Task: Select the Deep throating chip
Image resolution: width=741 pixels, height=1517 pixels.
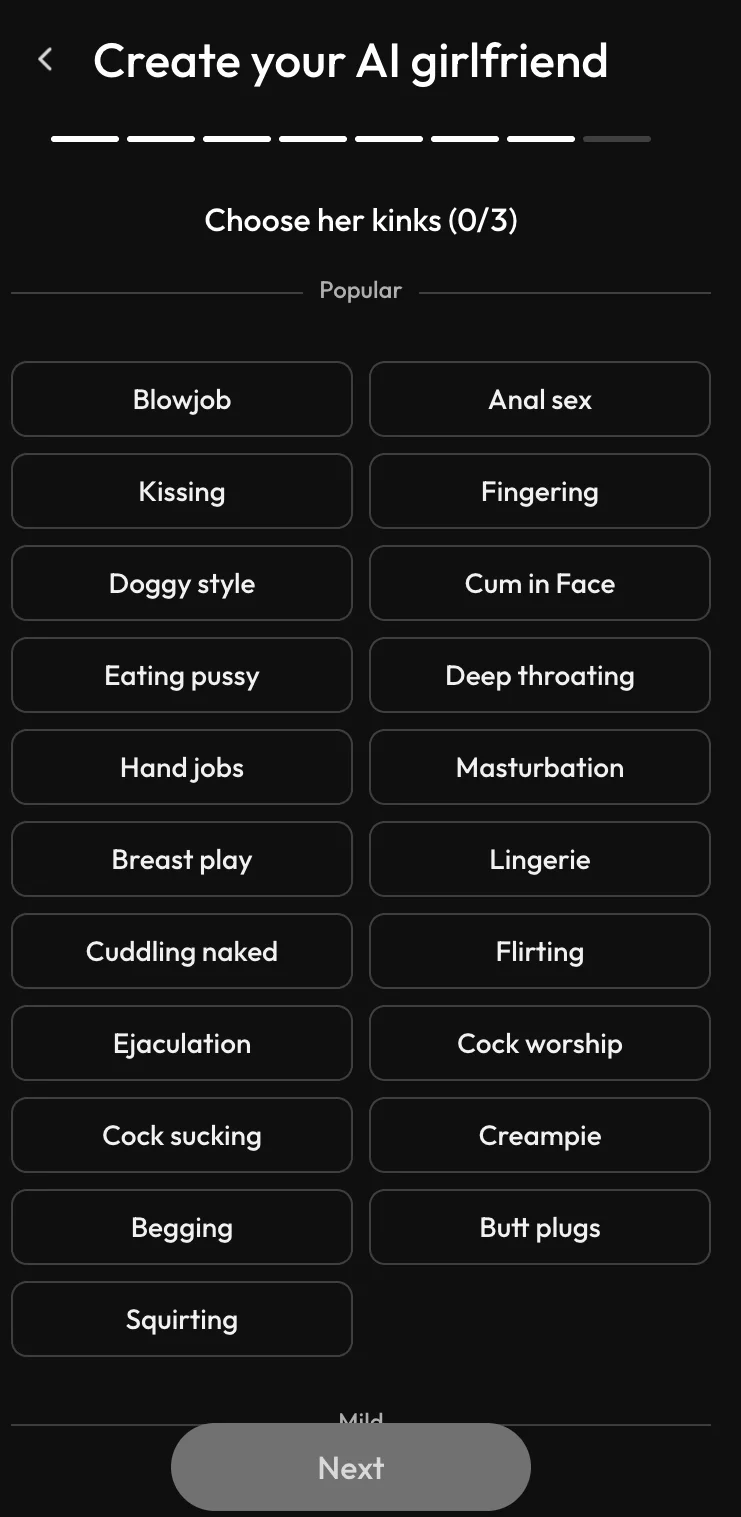Action: pos(540,675)
